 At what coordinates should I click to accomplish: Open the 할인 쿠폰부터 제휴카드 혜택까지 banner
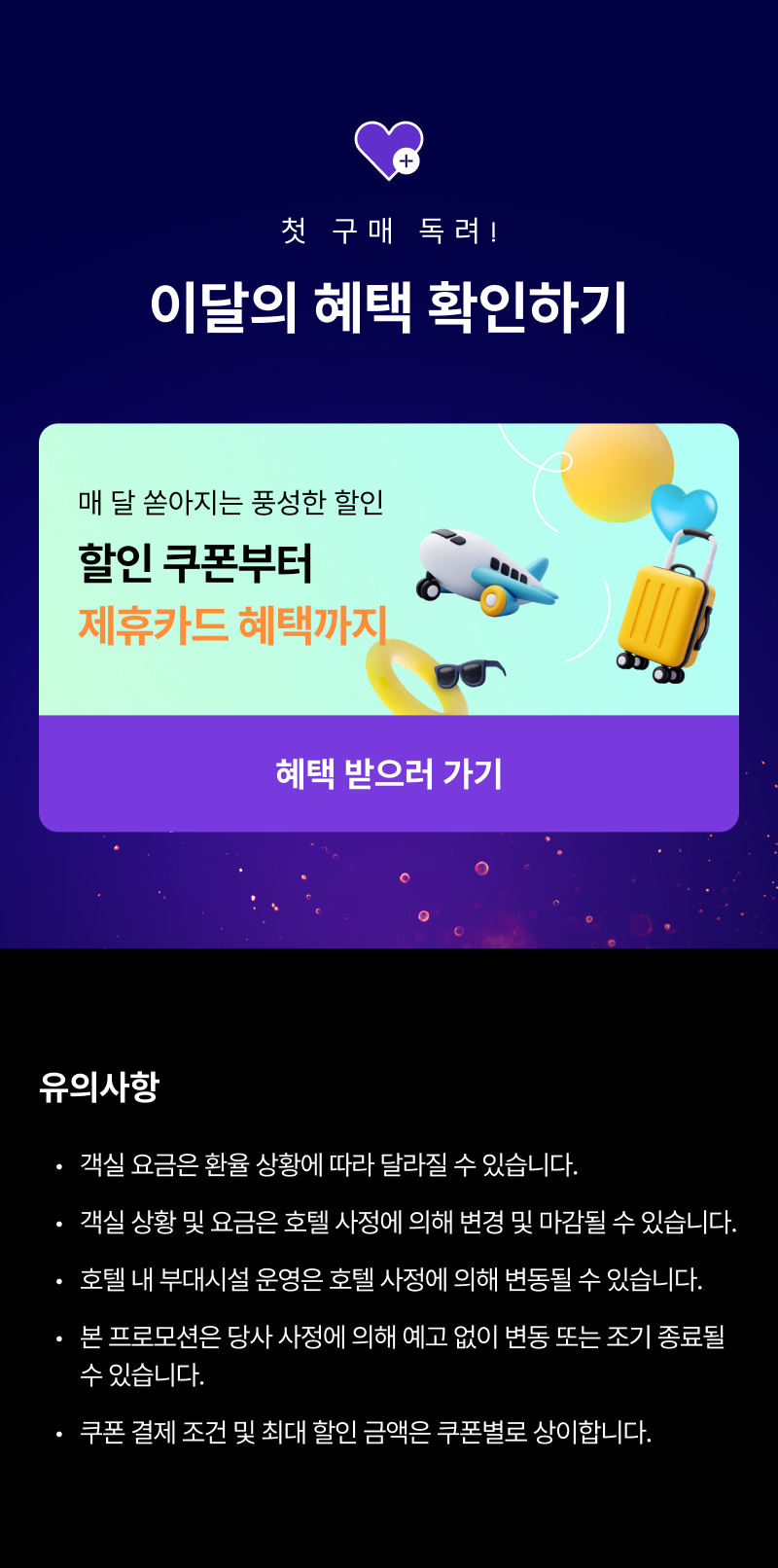[389, 569]
